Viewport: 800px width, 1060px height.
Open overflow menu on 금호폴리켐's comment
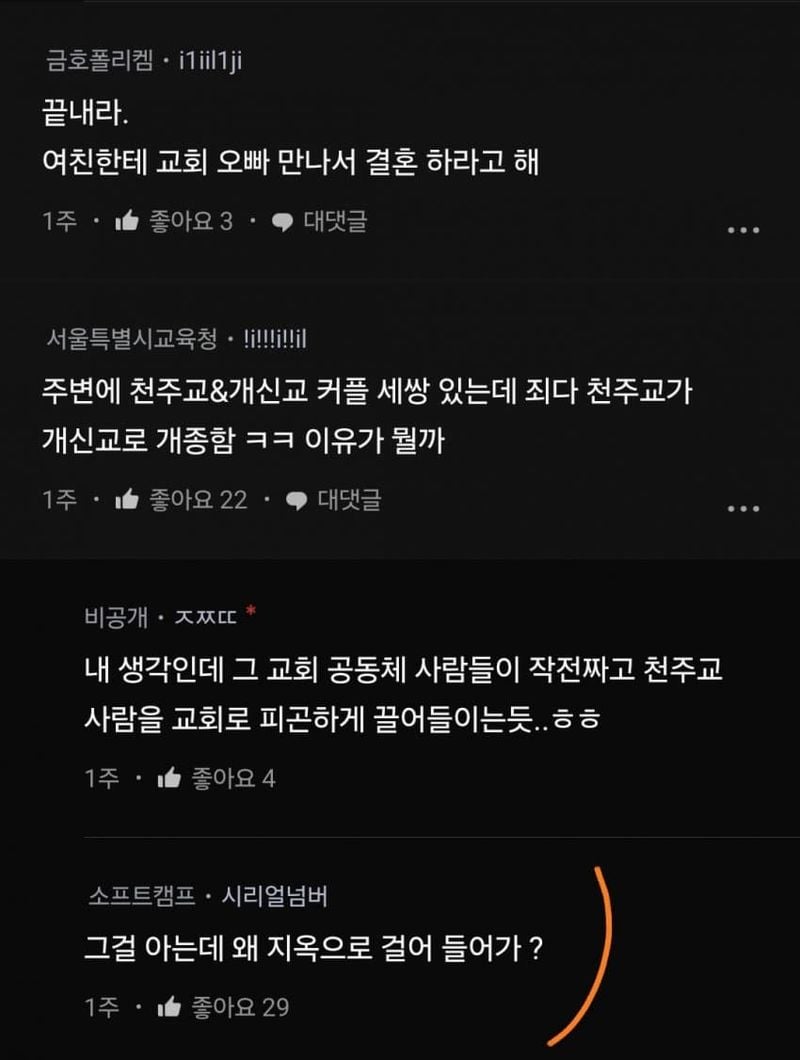point(743,230)
